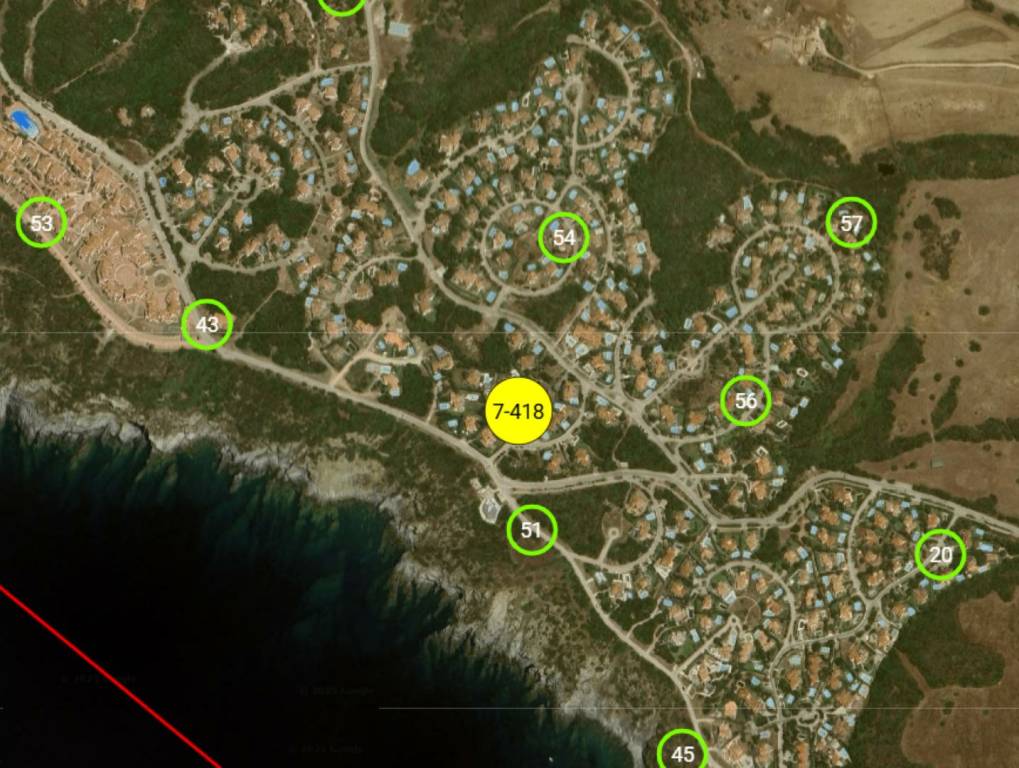Select the yellow marker labeled 7-418

(519, 411)
